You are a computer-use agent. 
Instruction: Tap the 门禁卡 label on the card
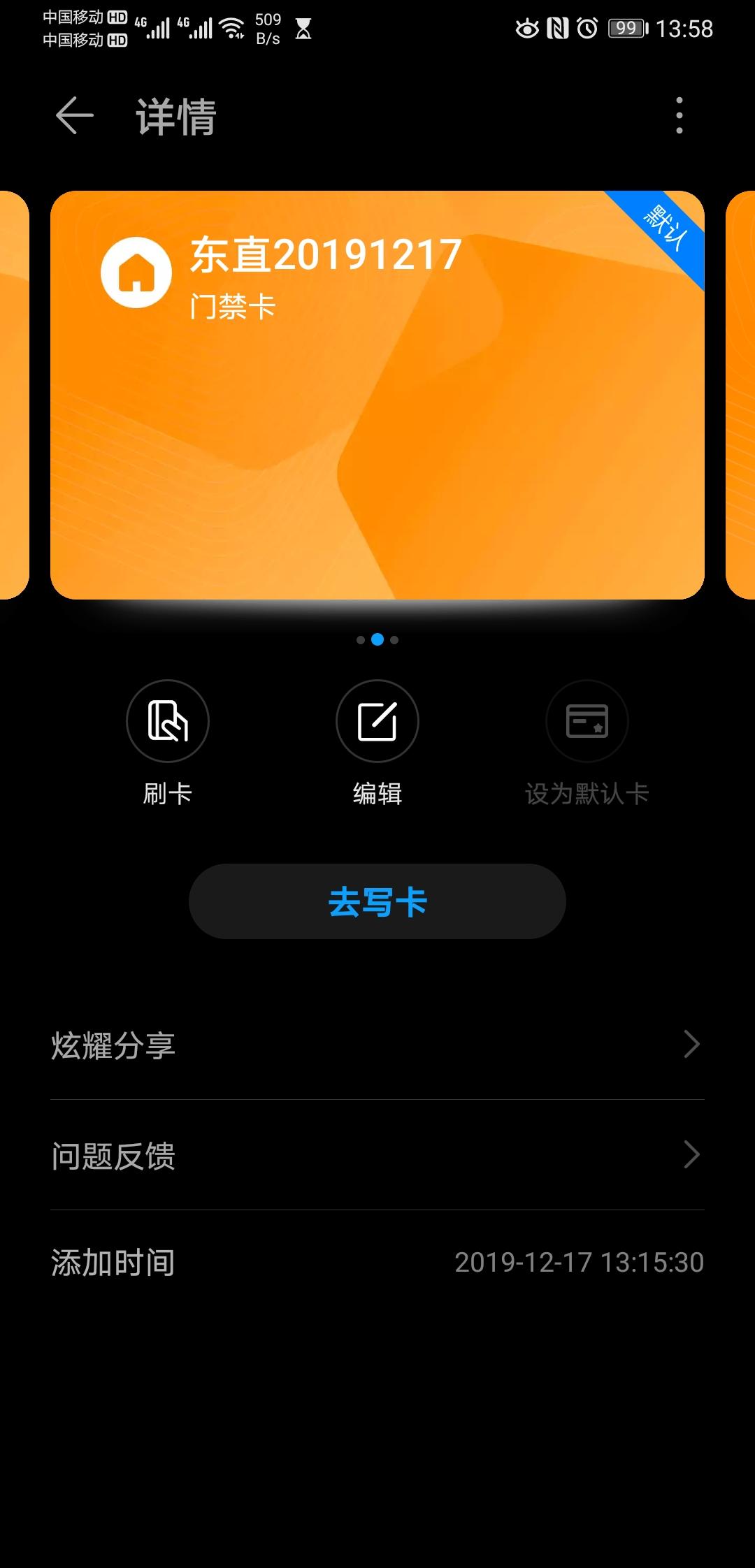click(233, 306)
